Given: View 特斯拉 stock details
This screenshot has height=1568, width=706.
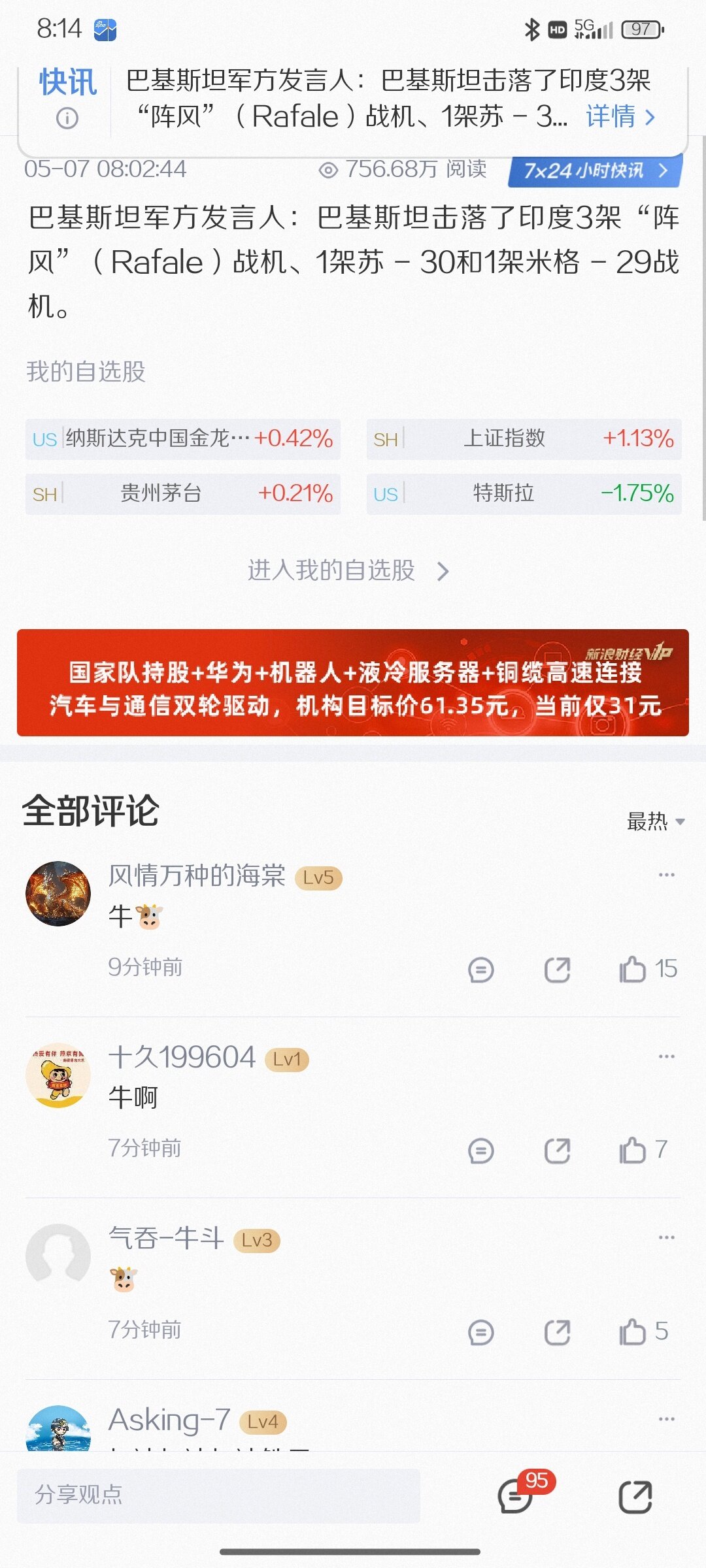Looking at the screenshot, I should (524, 493).
